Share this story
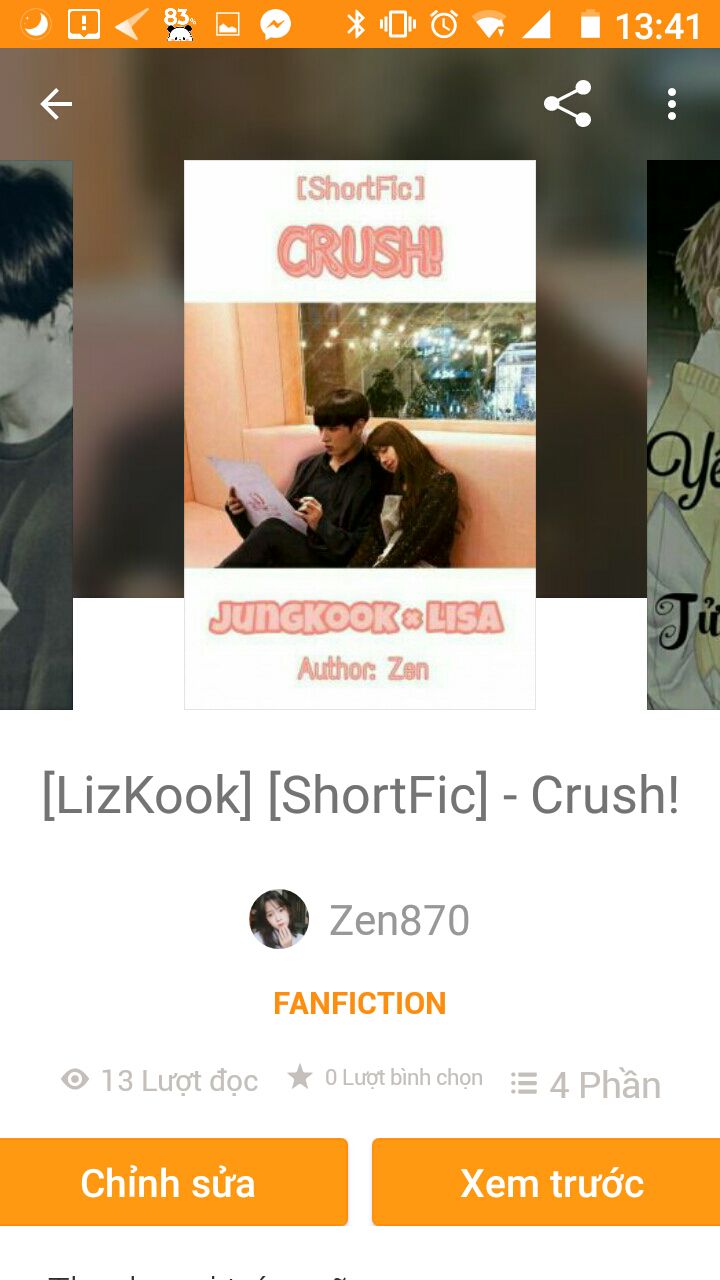Screen dimensions: 720x1280 click(x=567, y=104)
